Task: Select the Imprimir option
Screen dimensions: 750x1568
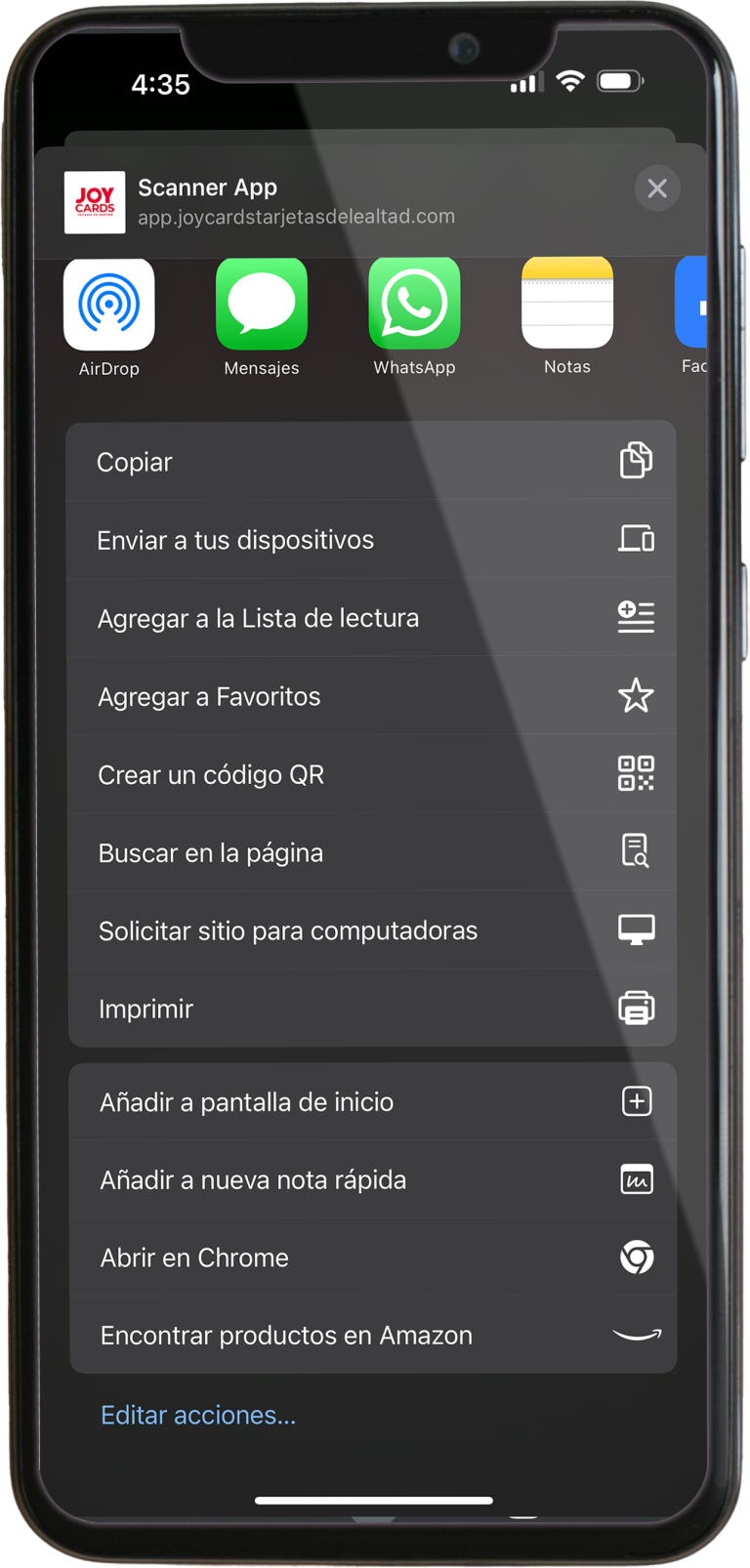Action: pyautogui.click(x=371, y=1009)
